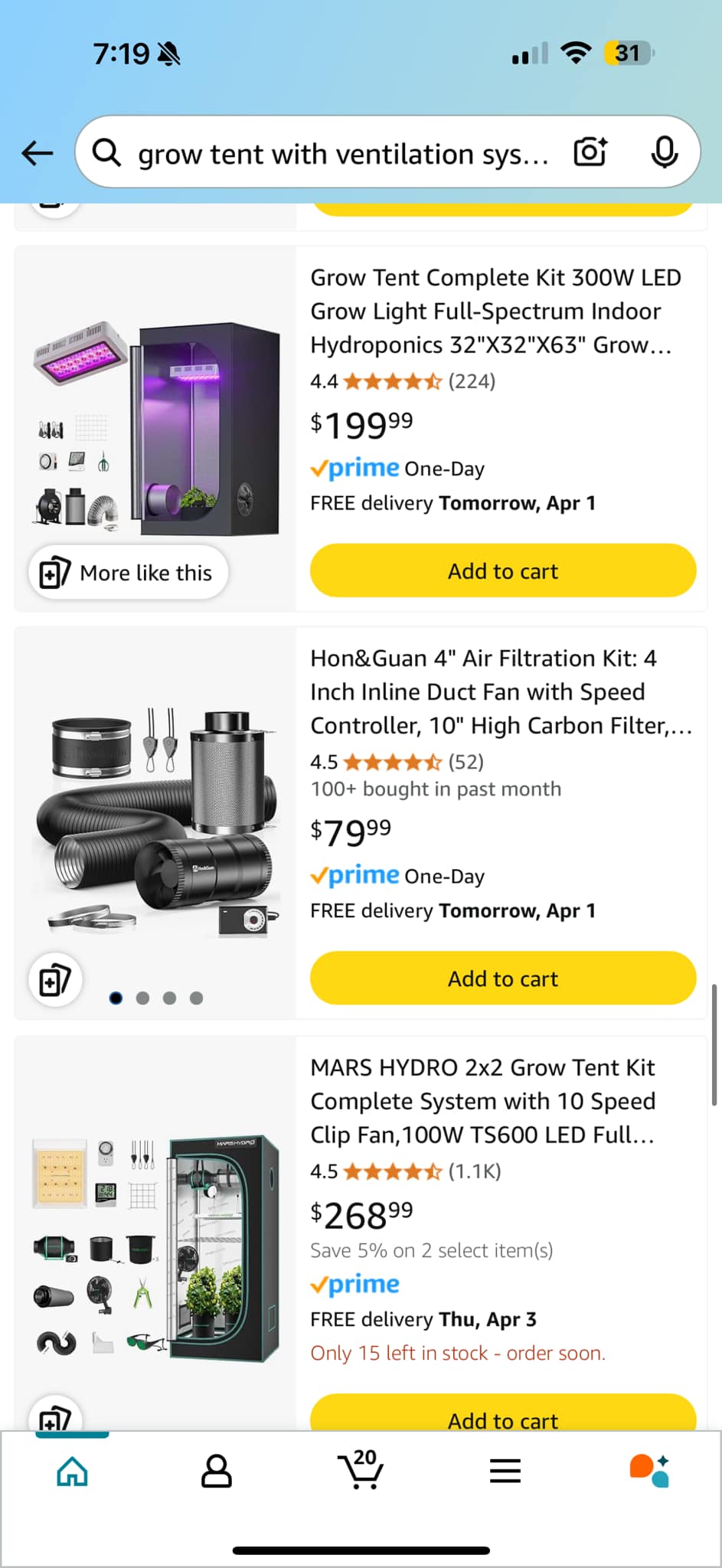Open the Hon&Guan 4" Air Filtration Kit
The width and height of the screenshot is (722, 1568).
point(501,691)
